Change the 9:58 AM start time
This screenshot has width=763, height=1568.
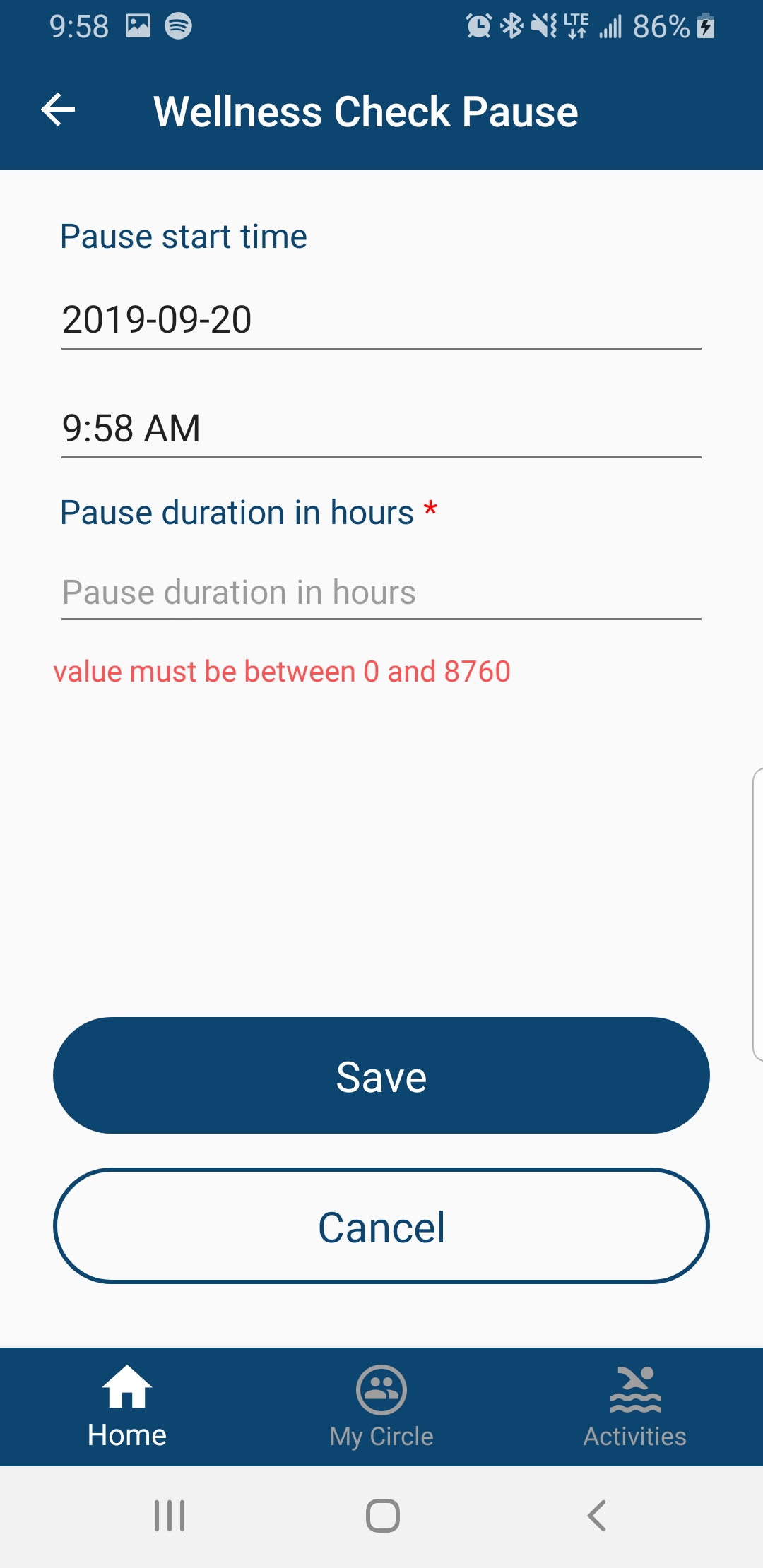click(380, 429)
